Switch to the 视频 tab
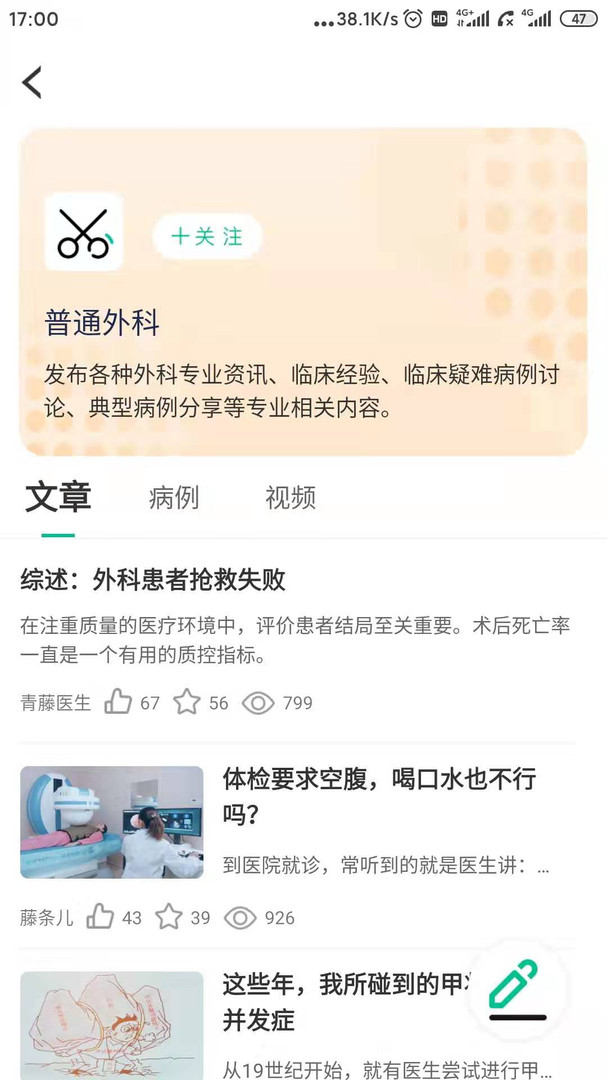Viewport: 607px width, 1080px height. [x=291, y=497]
